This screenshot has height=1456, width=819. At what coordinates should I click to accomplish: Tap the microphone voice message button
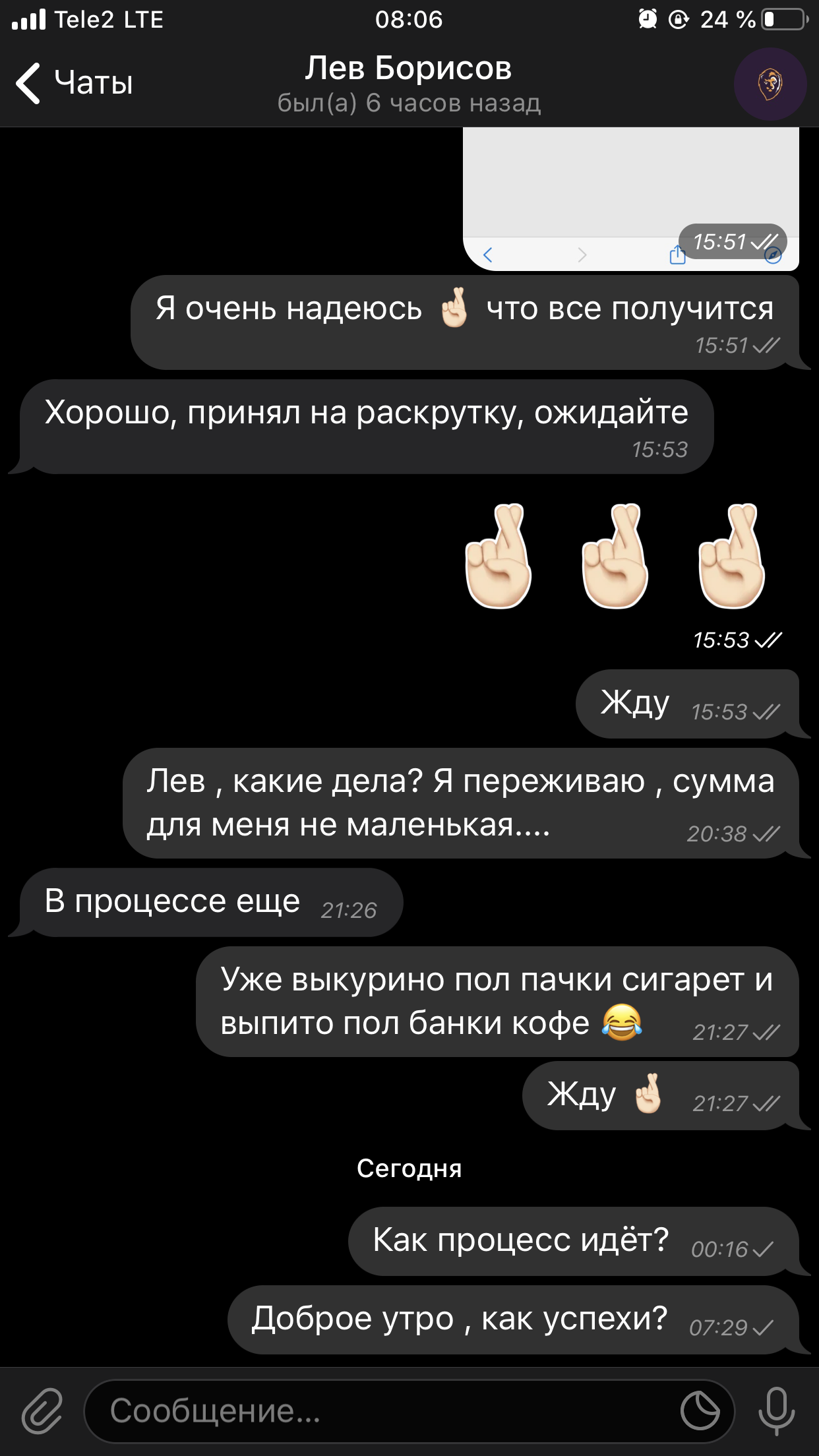(776, 1410)
